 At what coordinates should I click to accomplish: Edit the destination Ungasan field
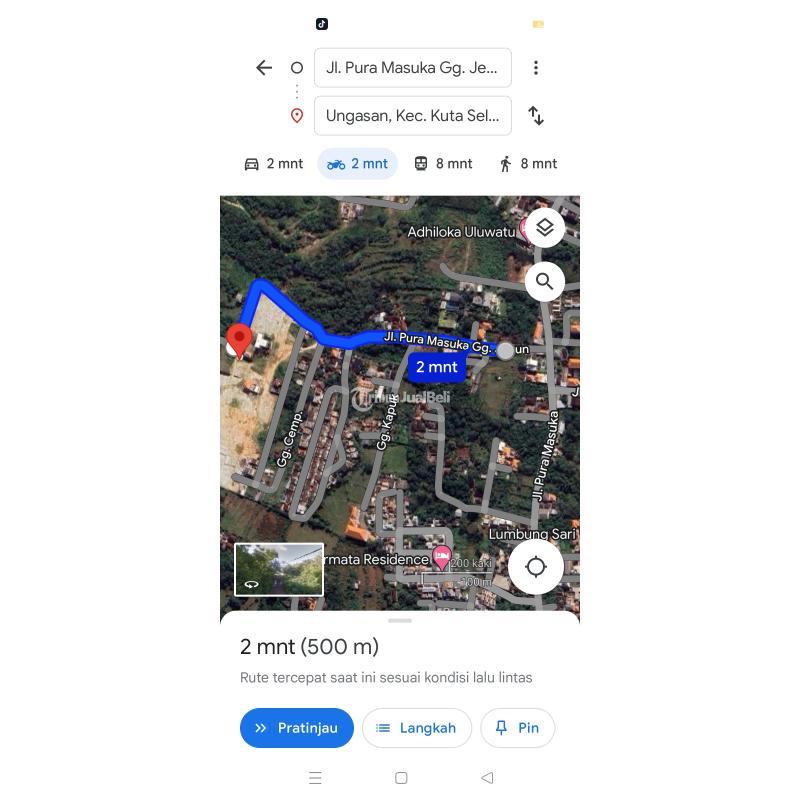click(x=412, y=116)
